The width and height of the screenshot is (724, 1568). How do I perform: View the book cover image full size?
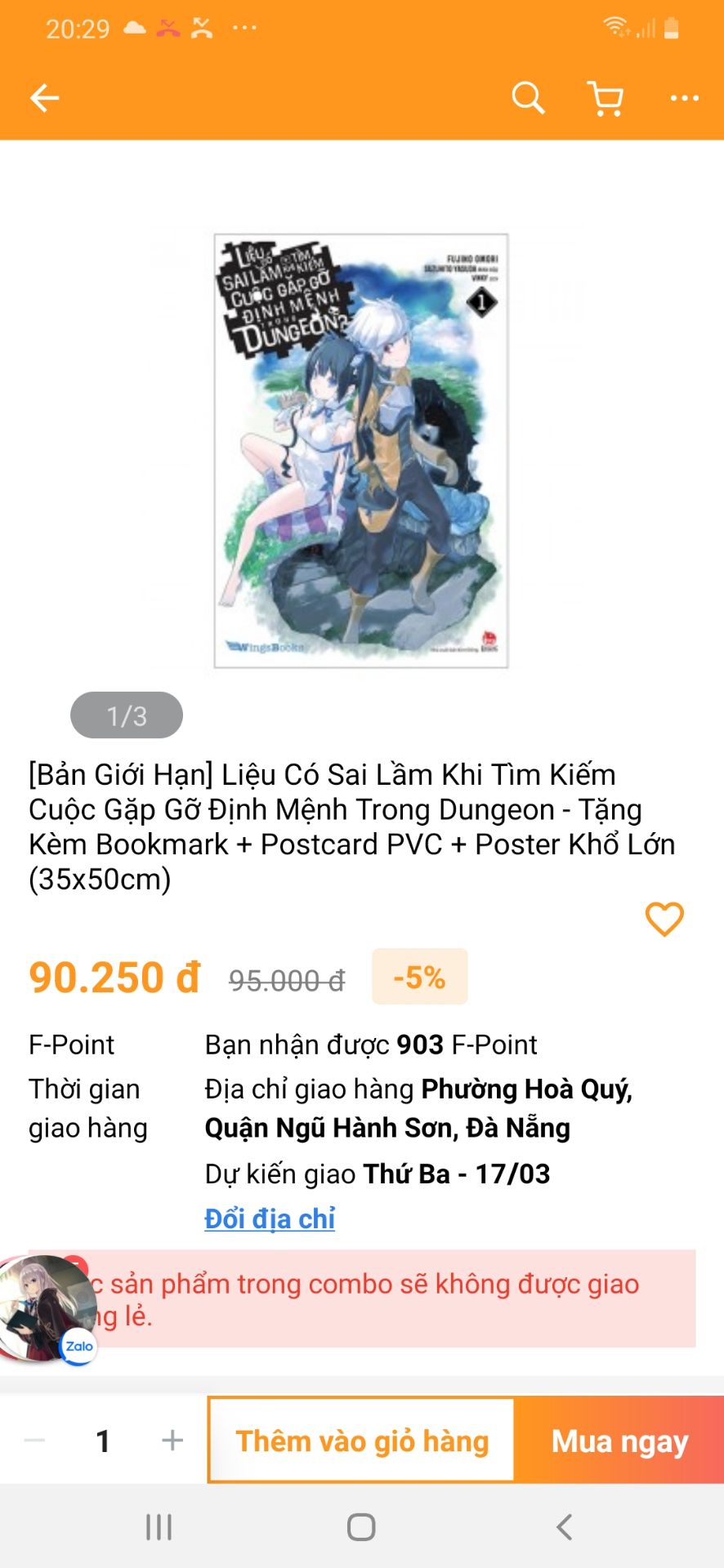click(361, 451)
